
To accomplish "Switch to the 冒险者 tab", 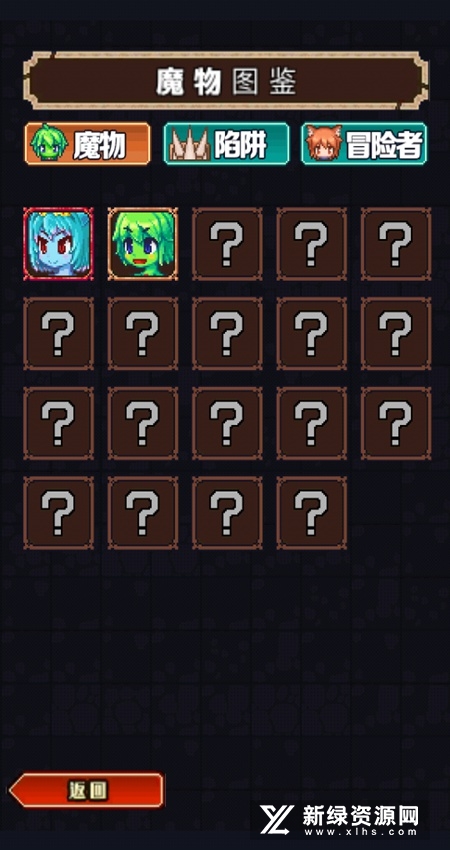I will [364, 144].
